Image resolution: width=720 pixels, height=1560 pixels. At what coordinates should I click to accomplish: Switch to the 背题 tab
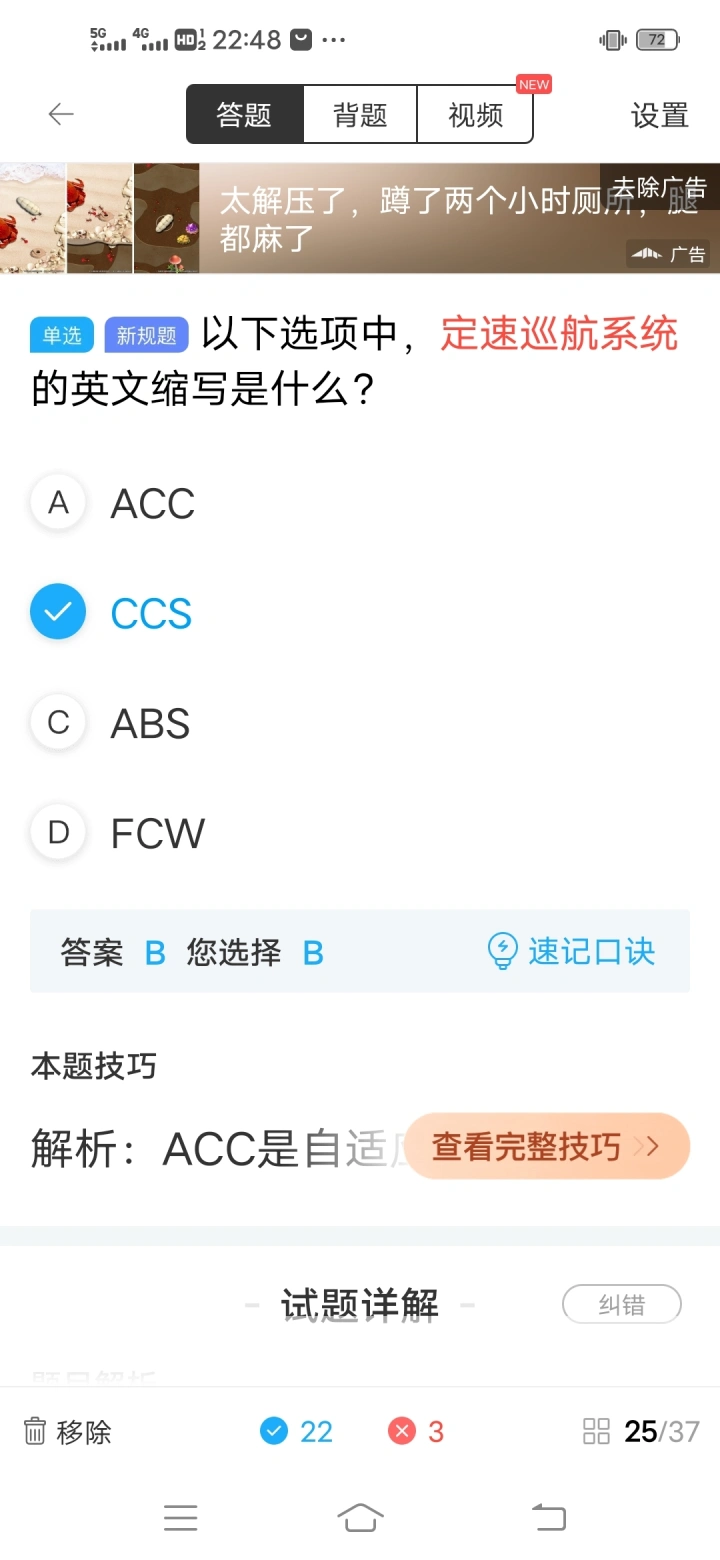tap(360, 115)
